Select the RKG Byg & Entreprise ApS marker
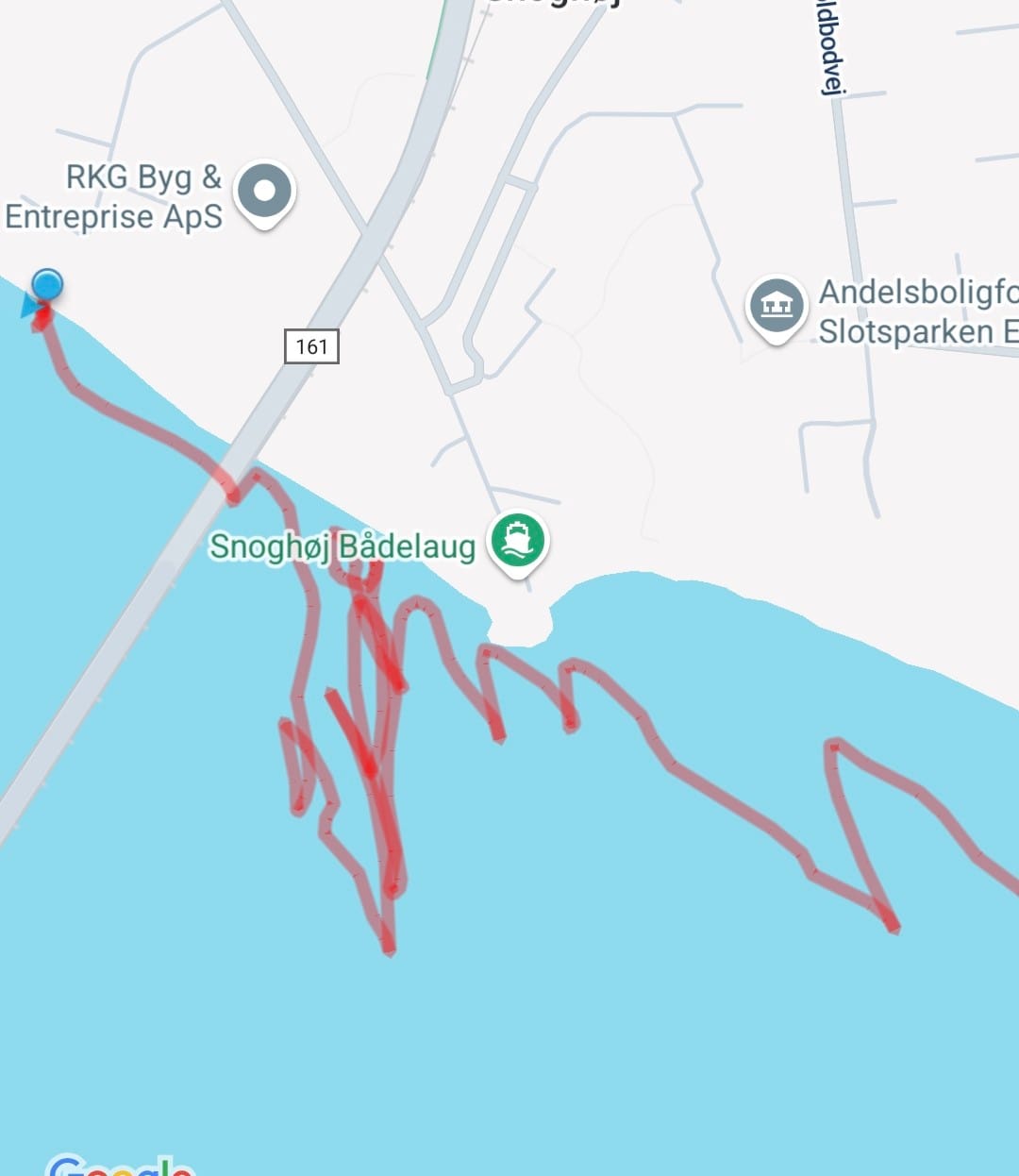1019x1176 pixels. pyautogui.click(x=265, y=192)
